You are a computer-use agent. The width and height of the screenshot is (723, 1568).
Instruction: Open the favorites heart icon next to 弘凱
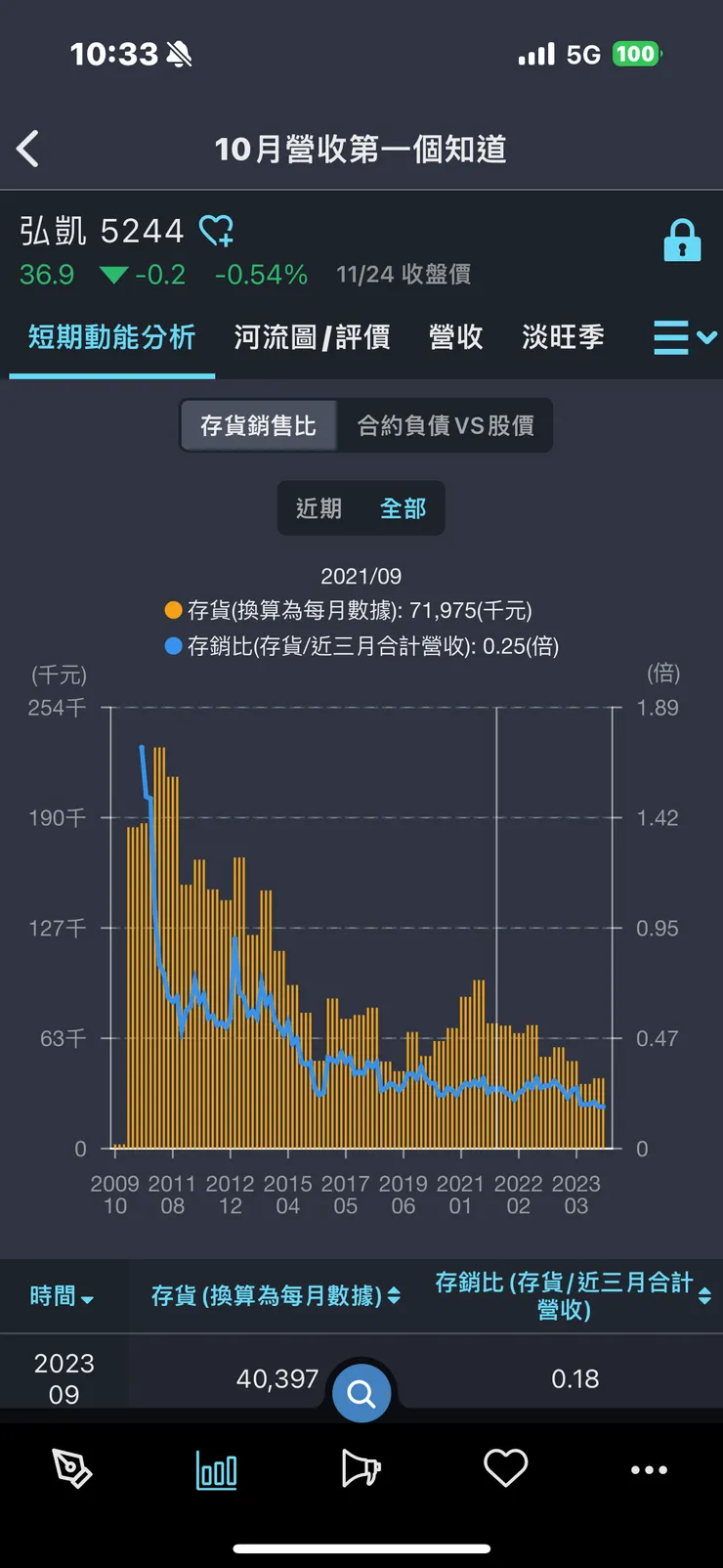click(x=217, y=232)
